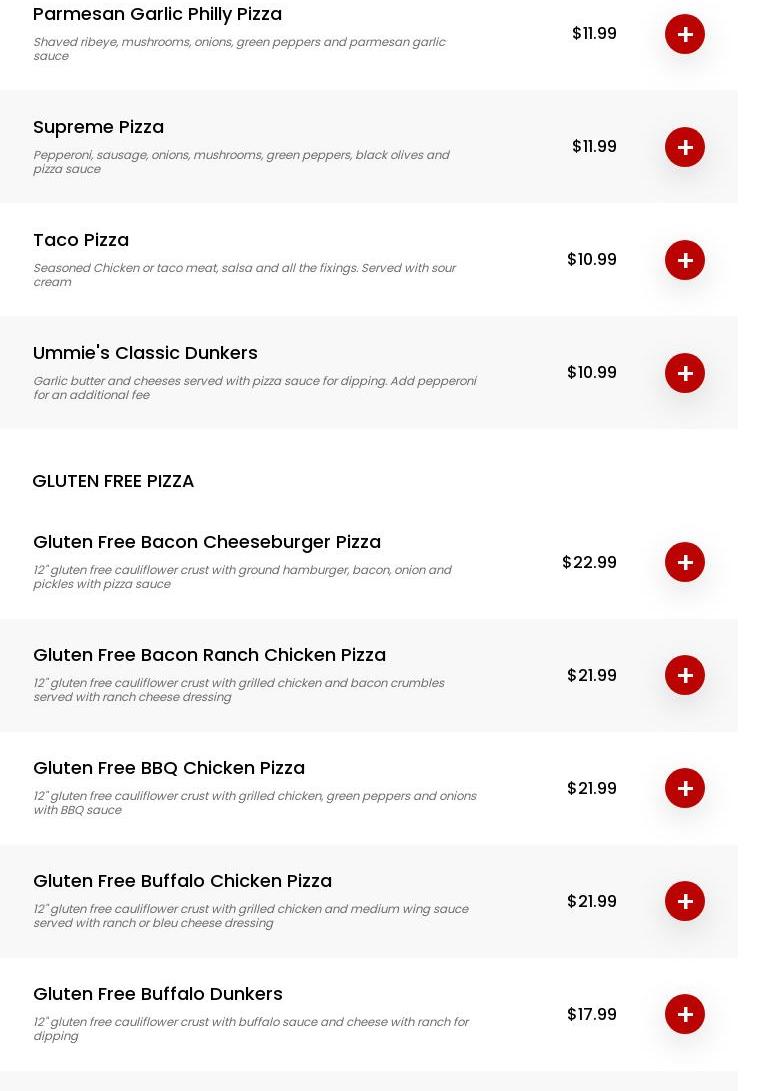Screen dimensions: 770x1091
Task: Add Gluten Free Bacon Ranch Chicken Pizza
Action: pos(685,675)
